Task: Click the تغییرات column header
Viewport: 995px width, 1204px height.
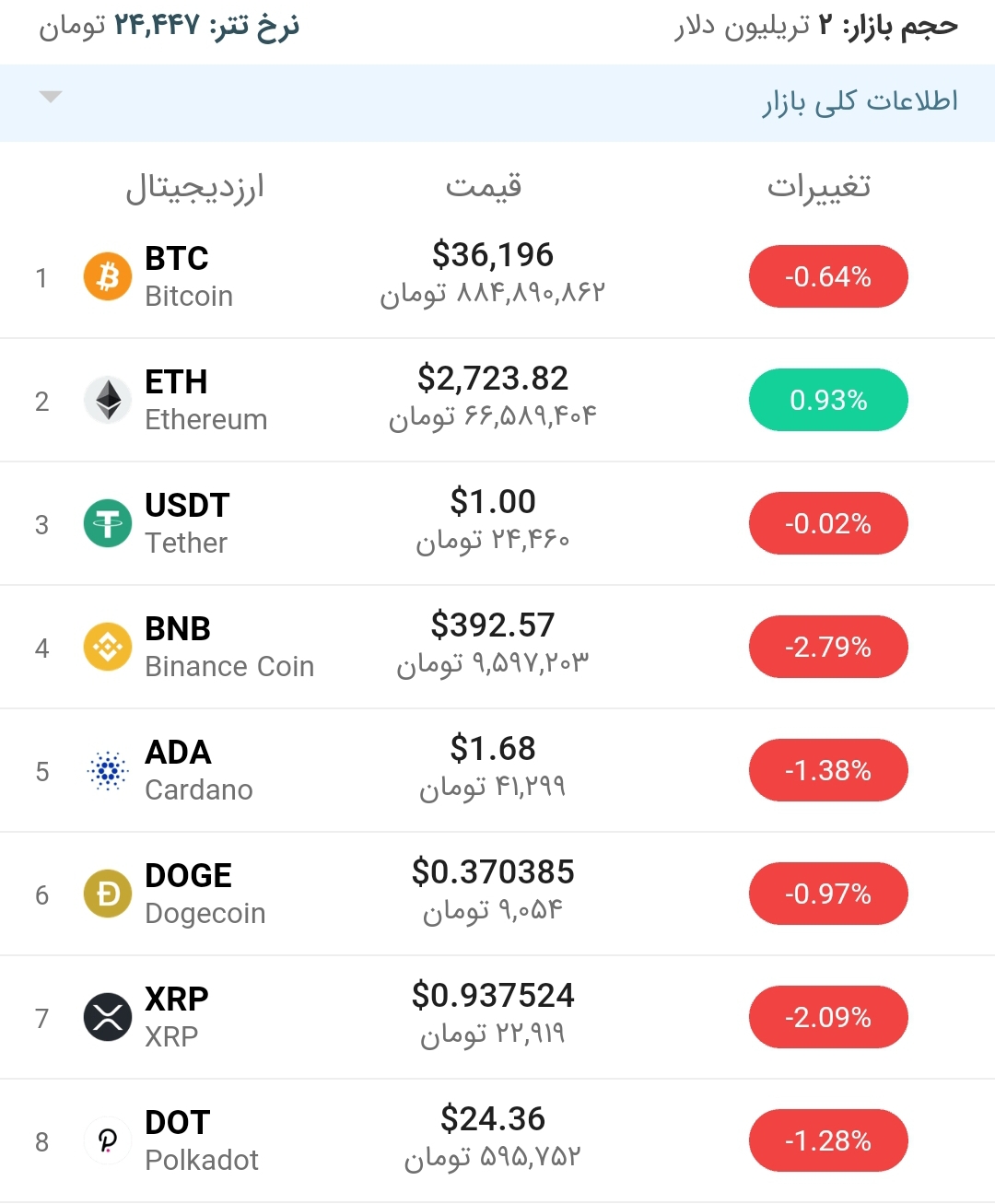Action: coord(819,186)
